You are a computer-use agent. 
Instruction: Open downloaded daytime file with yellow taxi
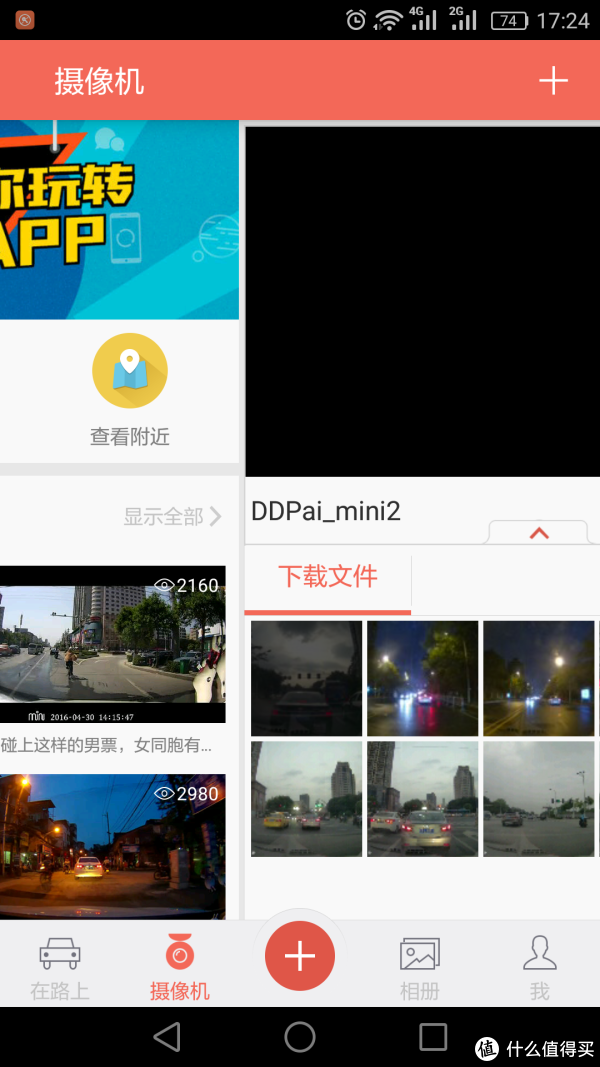click(x=306, y=798)
